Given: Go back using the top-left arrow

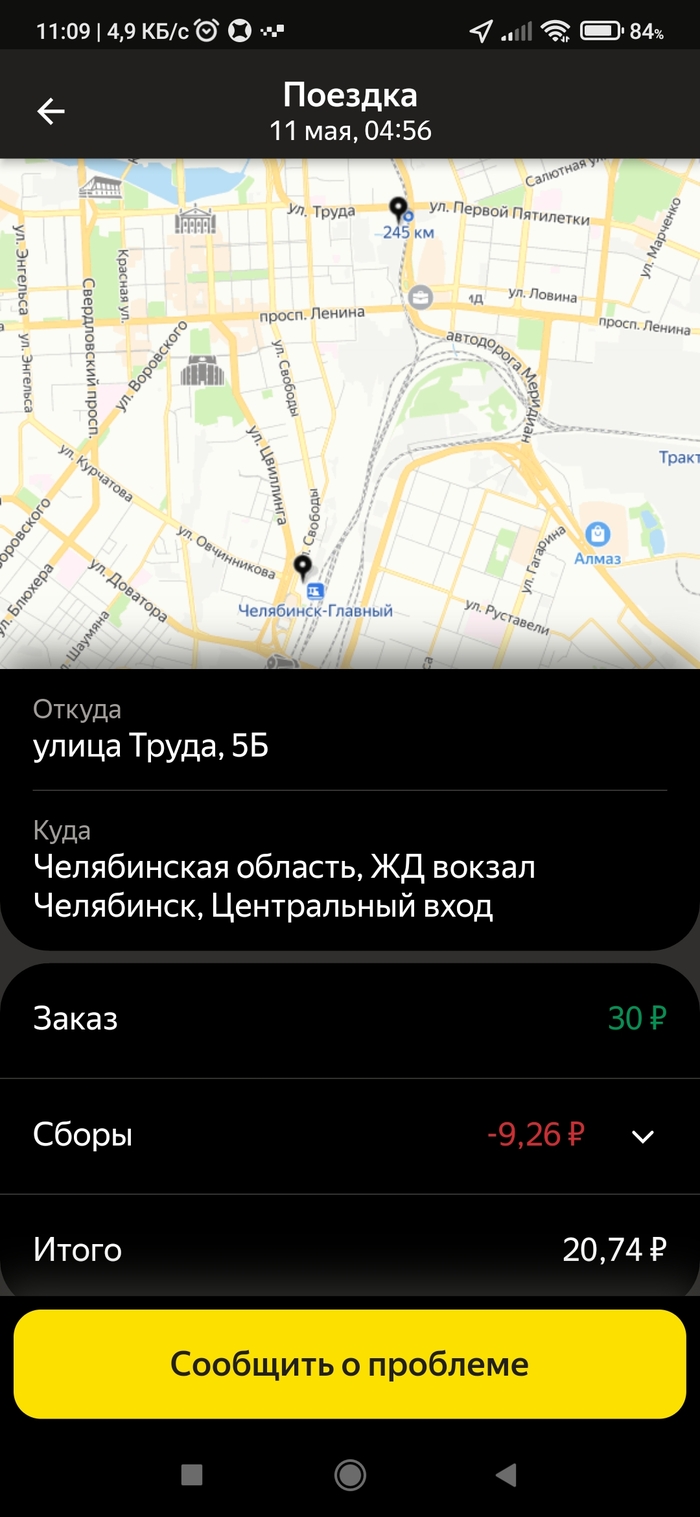Looking at the screenshot, I should (51, 112).
